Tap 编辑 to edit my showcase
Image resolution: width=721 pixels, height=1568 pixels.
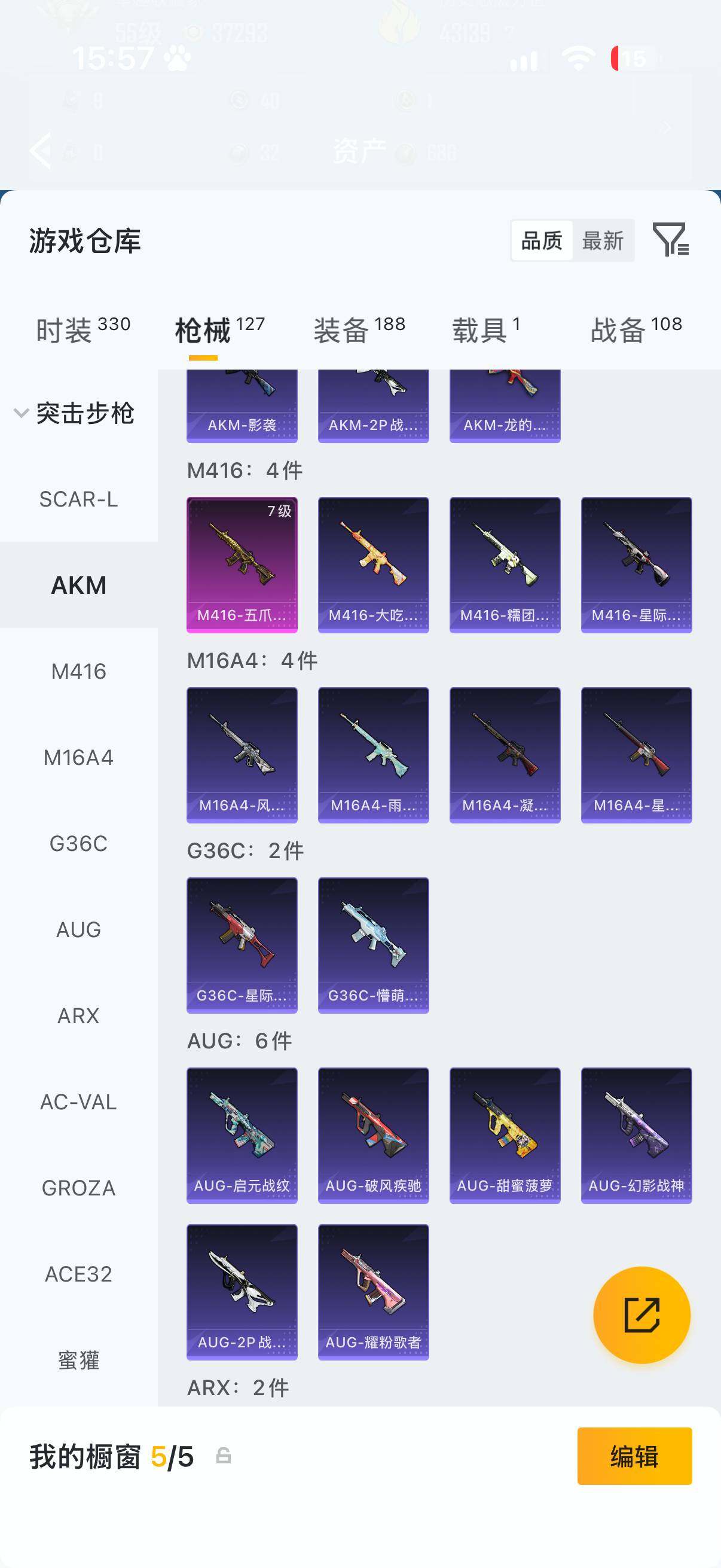[x=634, y=1457]
